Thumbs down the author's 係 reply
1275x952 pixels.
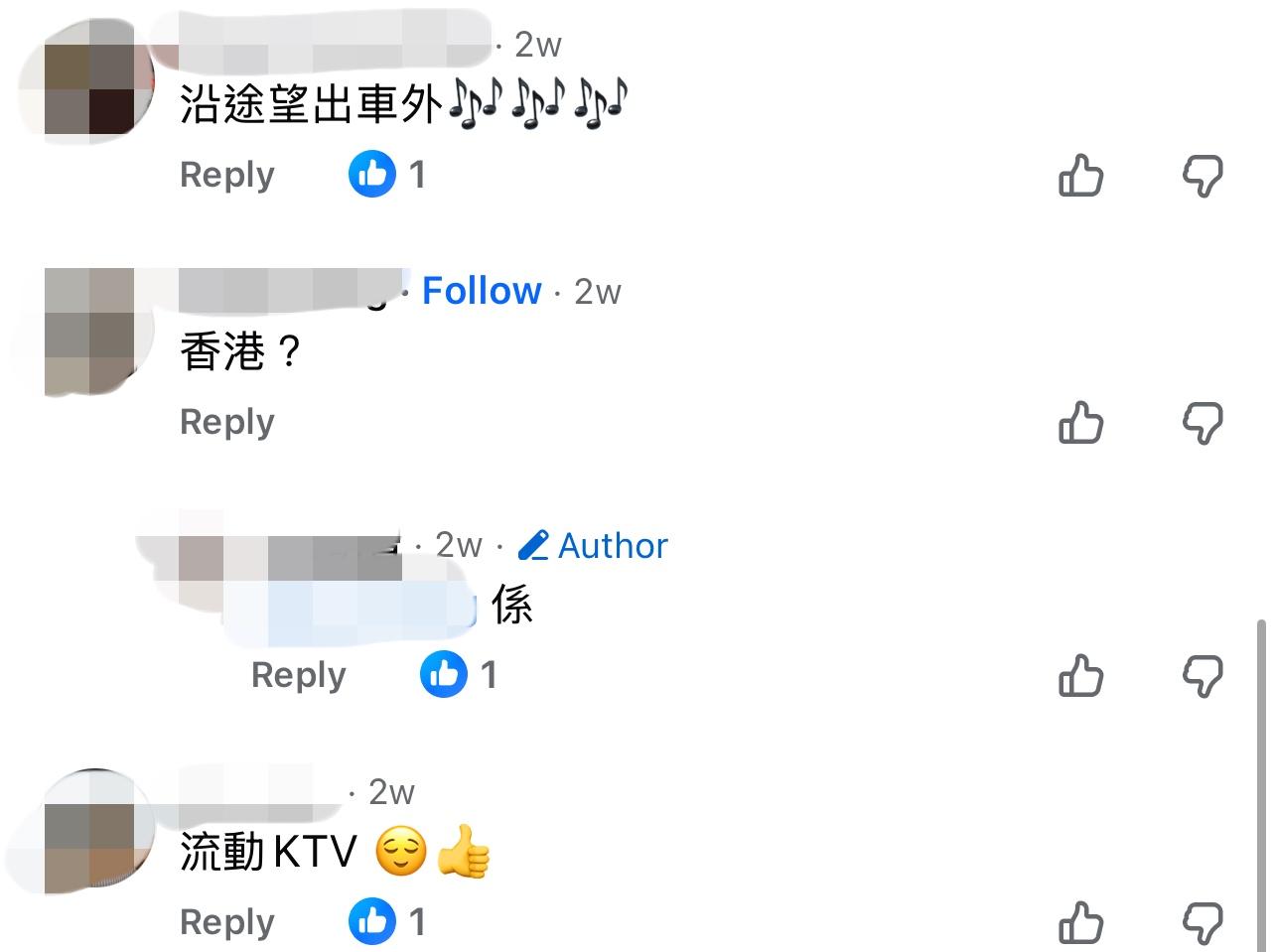(x=1202, y=676)
